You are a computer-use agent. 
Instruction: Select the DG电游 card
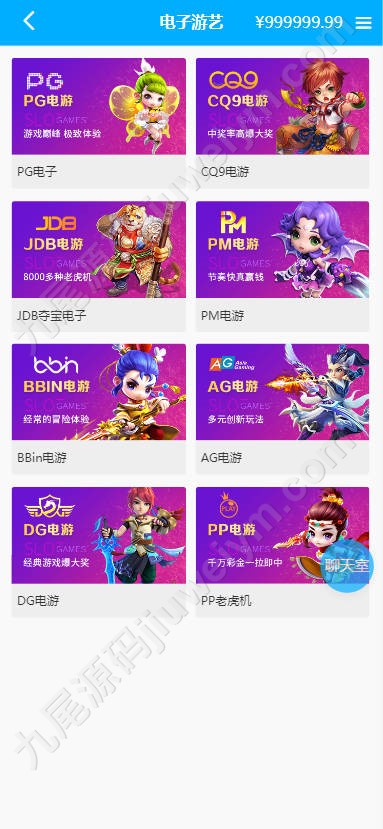[99, 552]
